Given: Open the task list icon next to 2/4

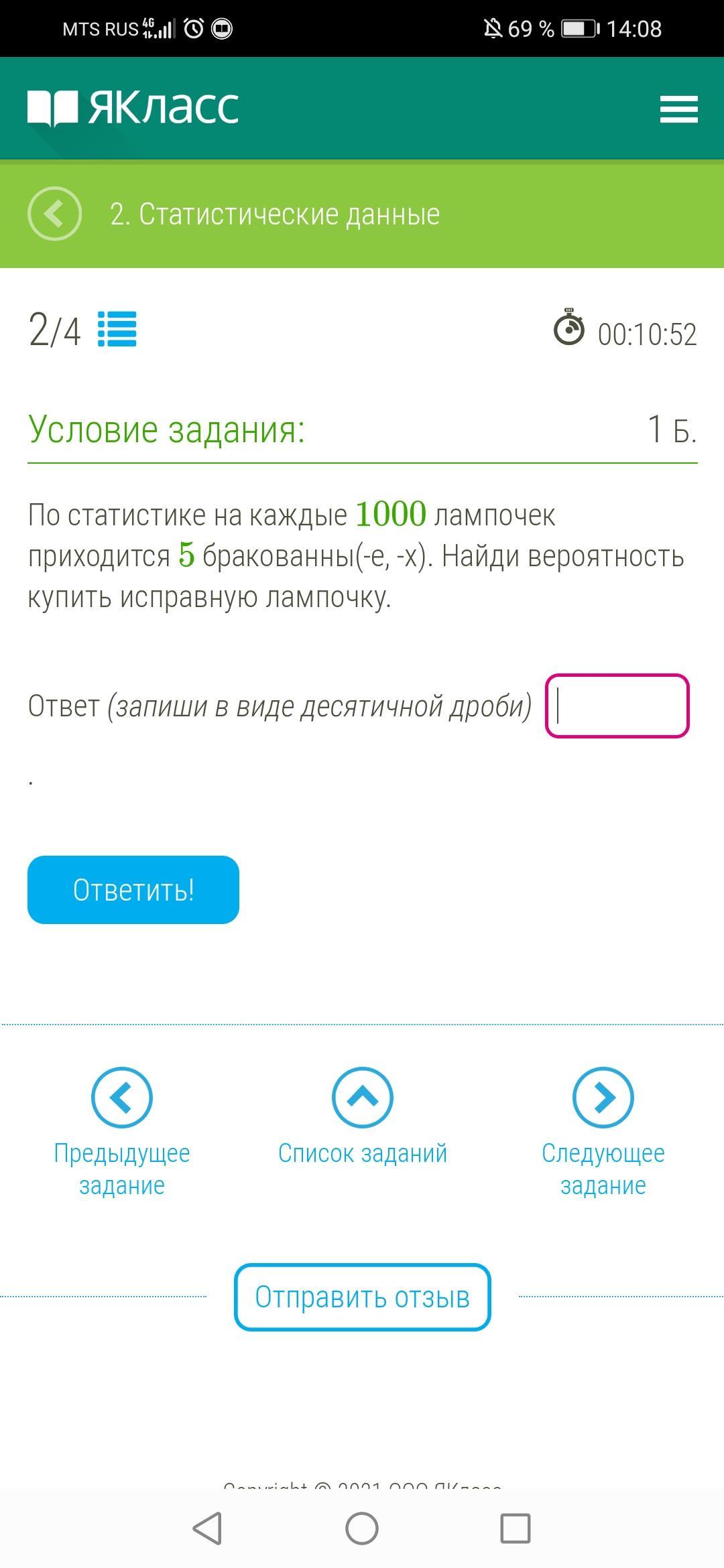Looking at the screenshot, I should coord(117,330).
